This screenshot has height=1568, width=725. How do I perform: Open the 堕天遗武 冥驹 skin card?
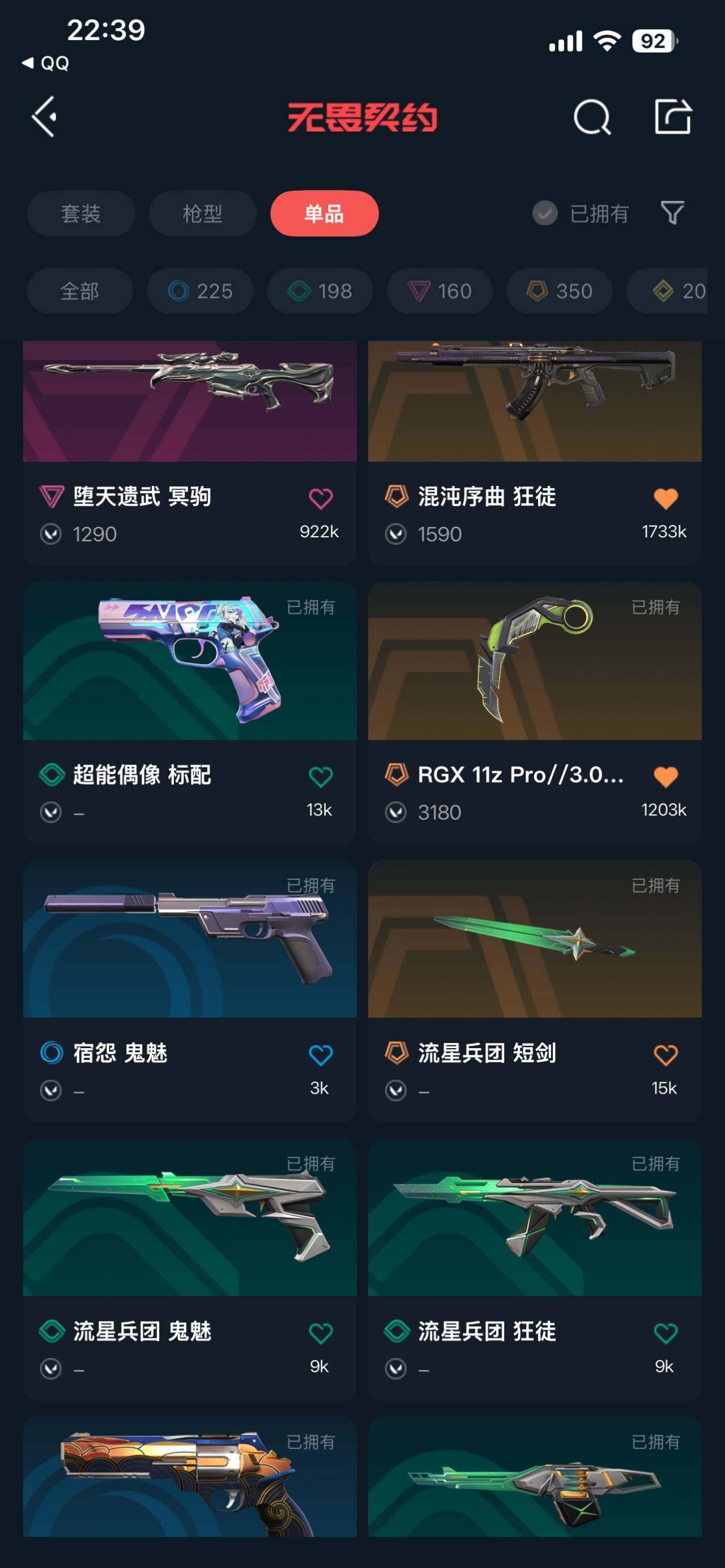click(x=189, y=426)
